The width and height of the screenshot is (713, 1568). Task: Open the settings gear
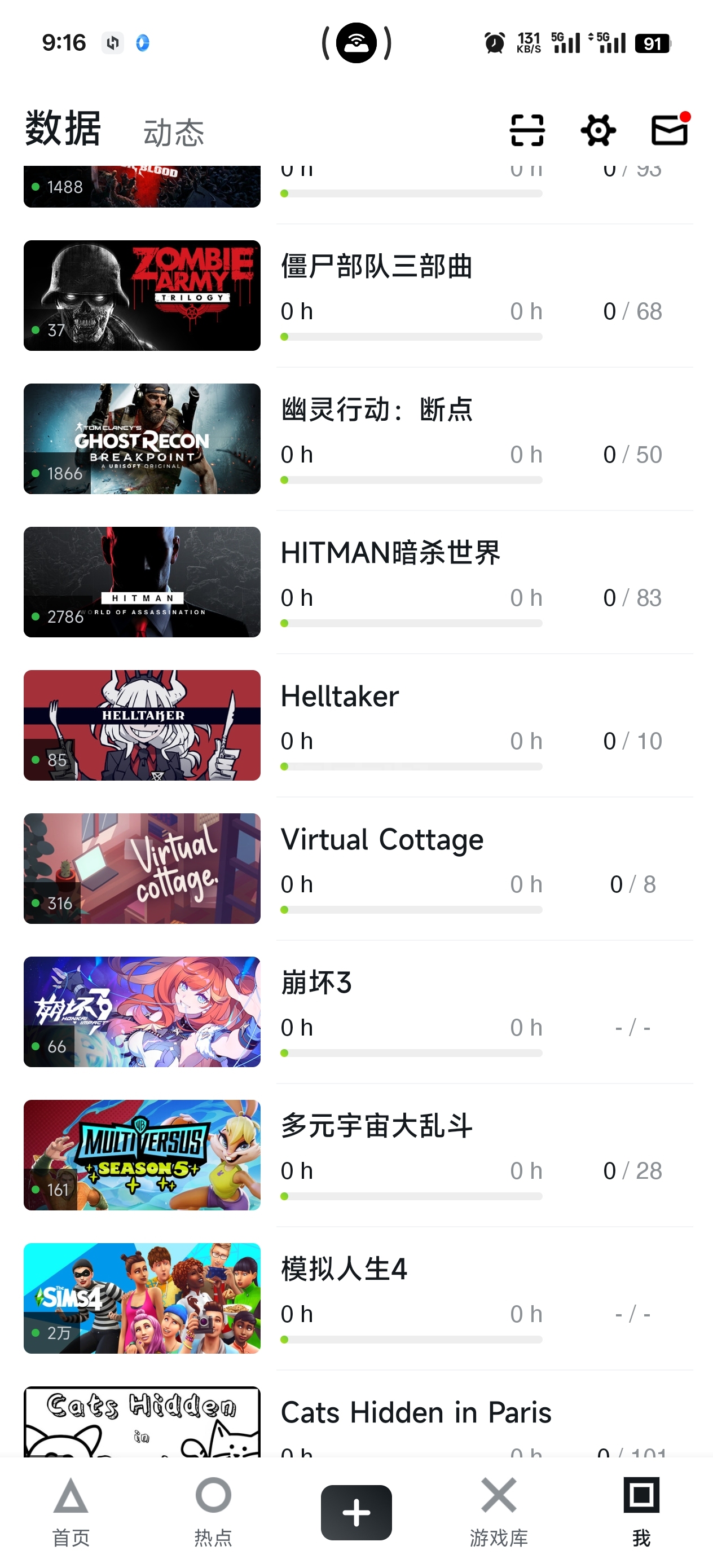598,130
